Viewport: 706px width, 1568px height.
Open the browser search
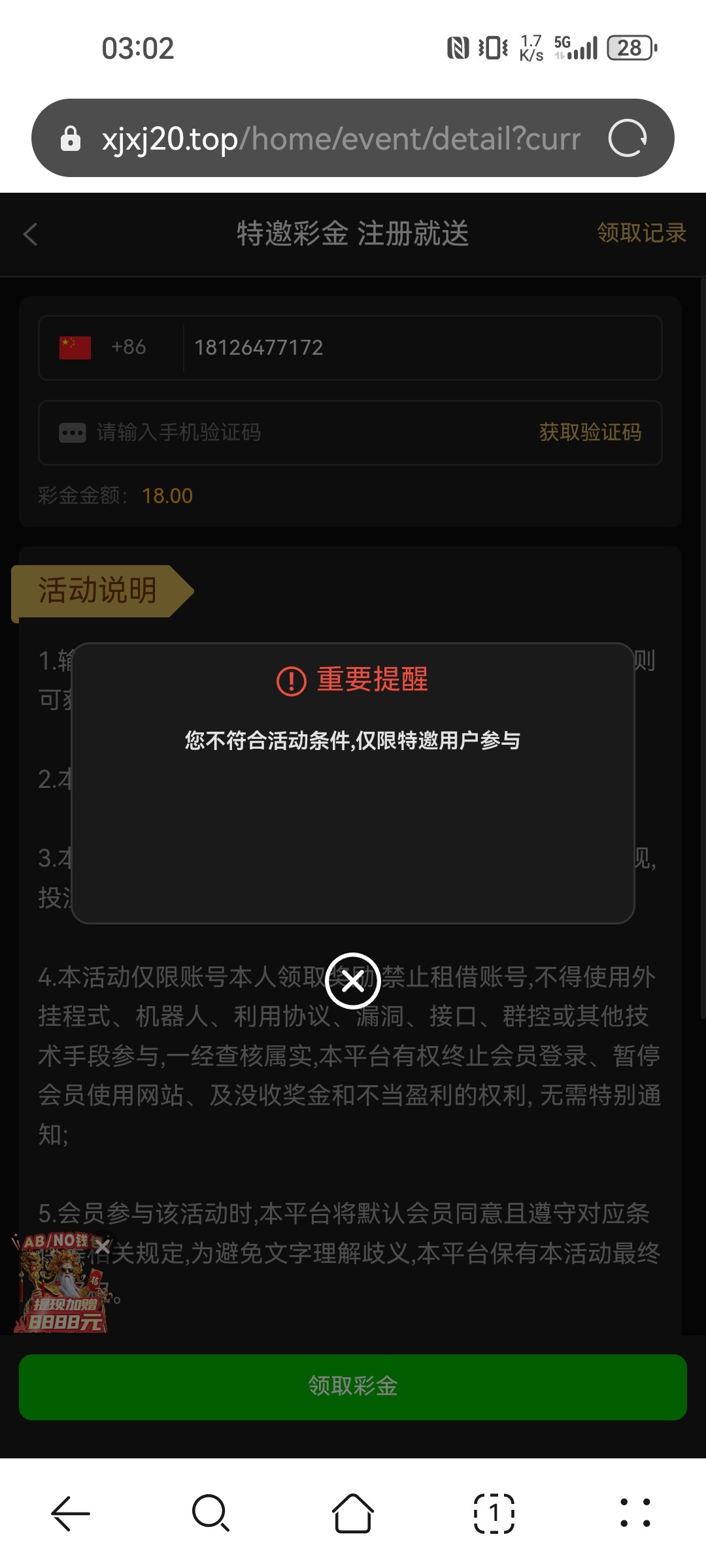pos(210,1513)
